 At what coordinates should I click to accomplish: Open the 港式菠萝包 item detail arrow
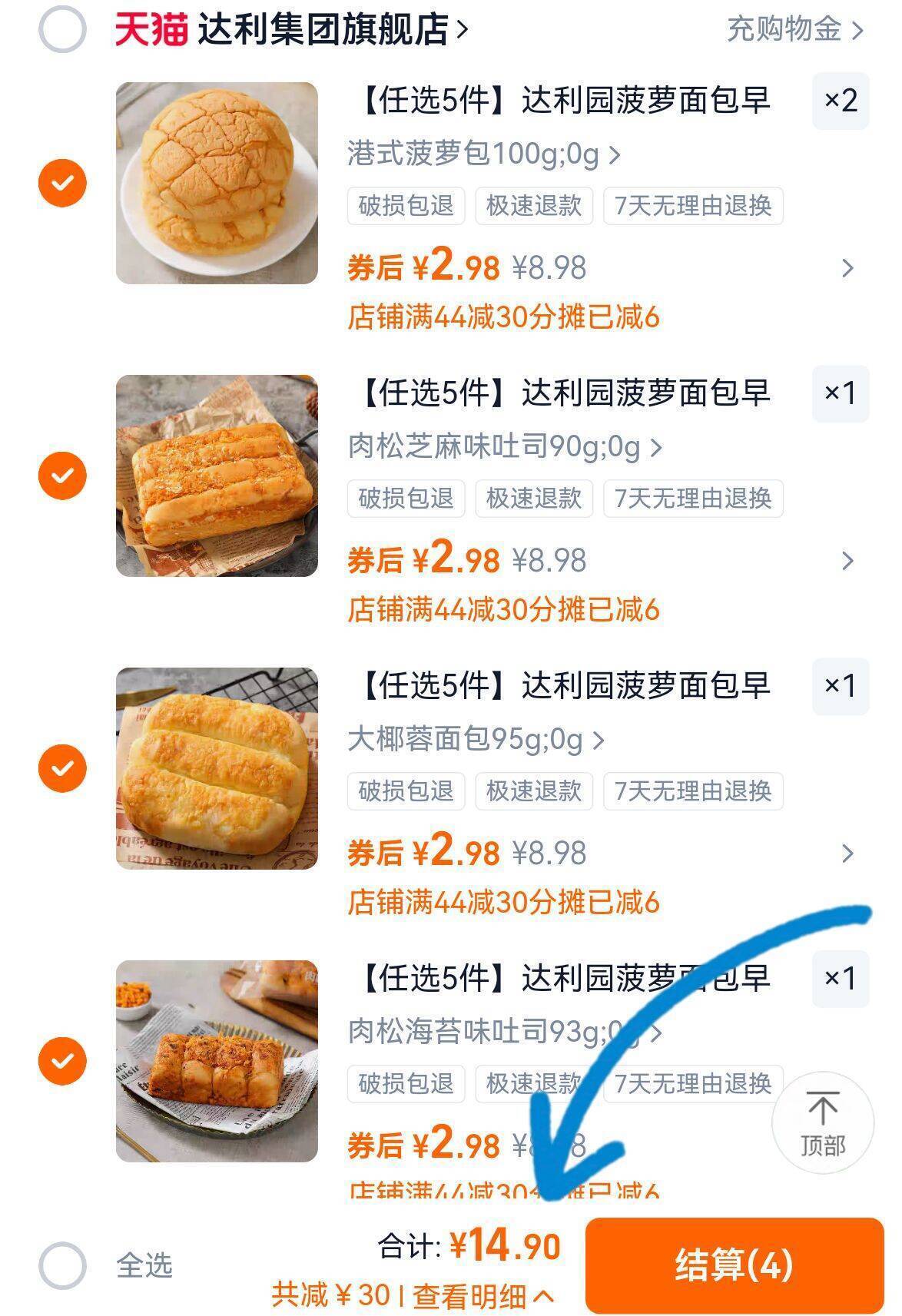click(x=848, y=269)
